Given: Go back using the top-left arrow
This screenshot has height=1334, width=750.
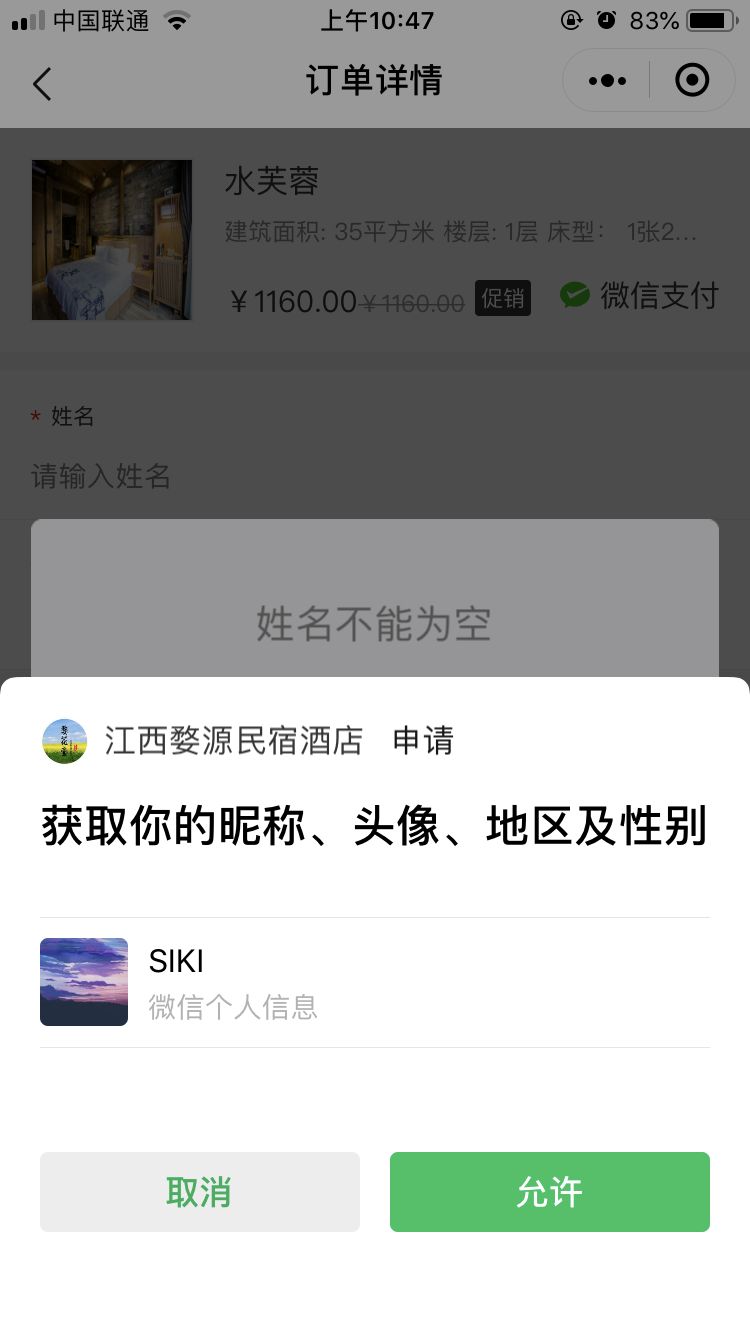Looking at the screenshot, I should coord(42,83).
